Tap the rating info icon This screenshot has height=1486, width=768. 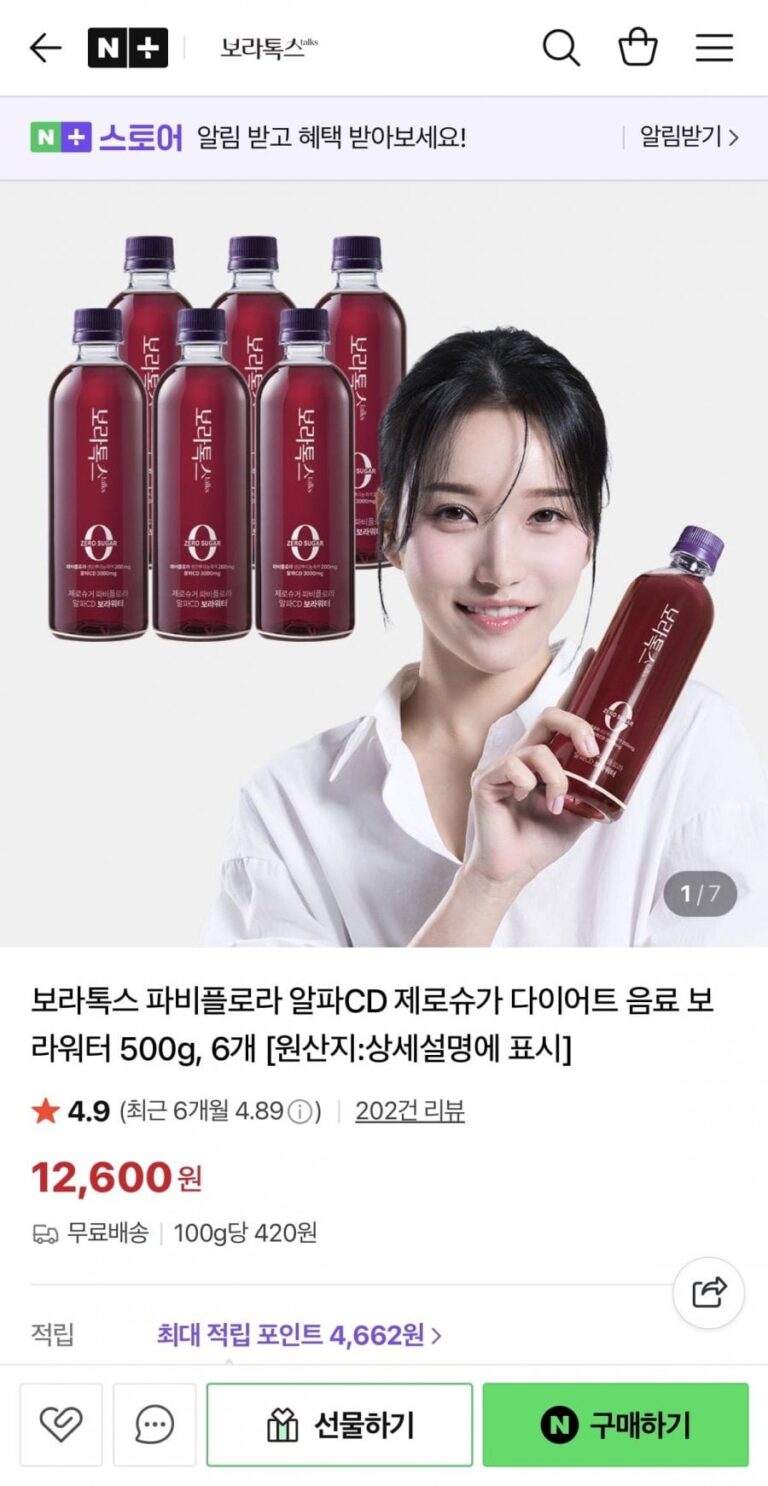pyautogui.click(x=300, y=1111)
